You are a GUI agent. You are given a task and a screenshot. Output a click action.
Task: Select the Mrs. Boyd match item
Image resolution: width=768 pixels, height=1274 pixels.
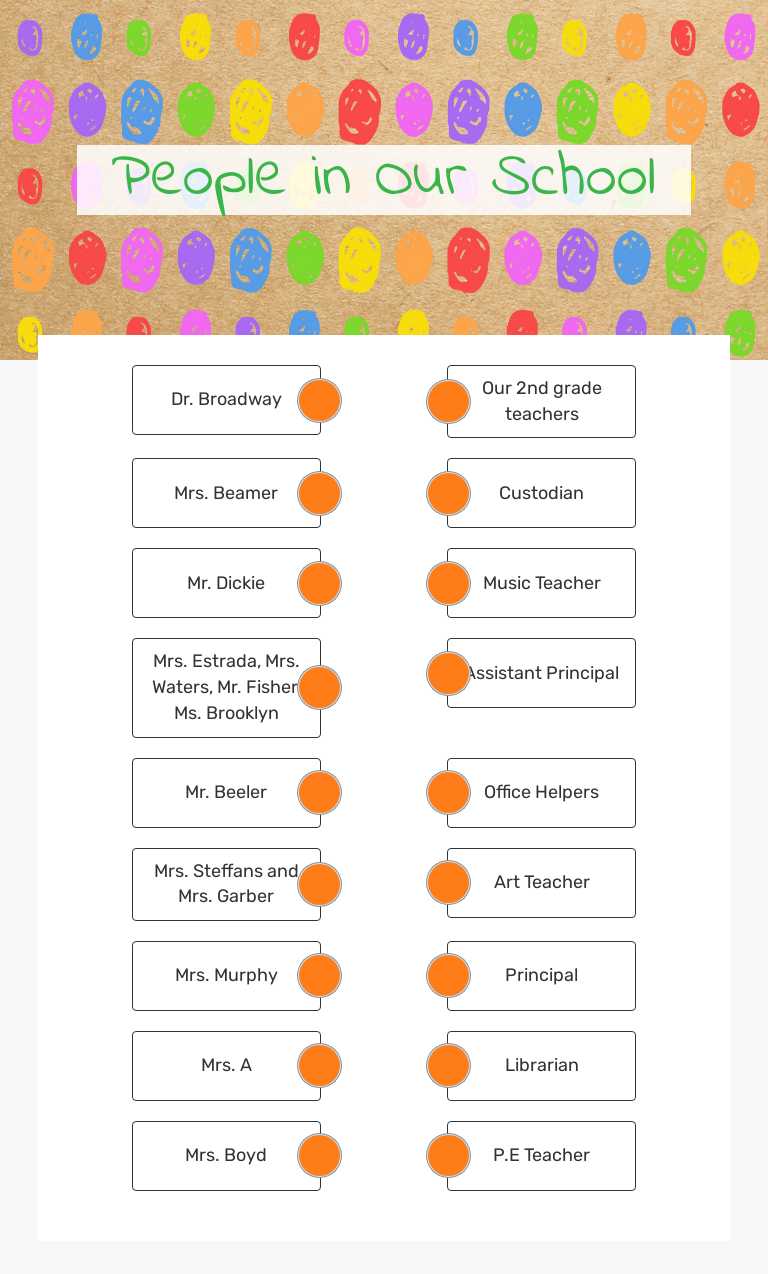226,1156
